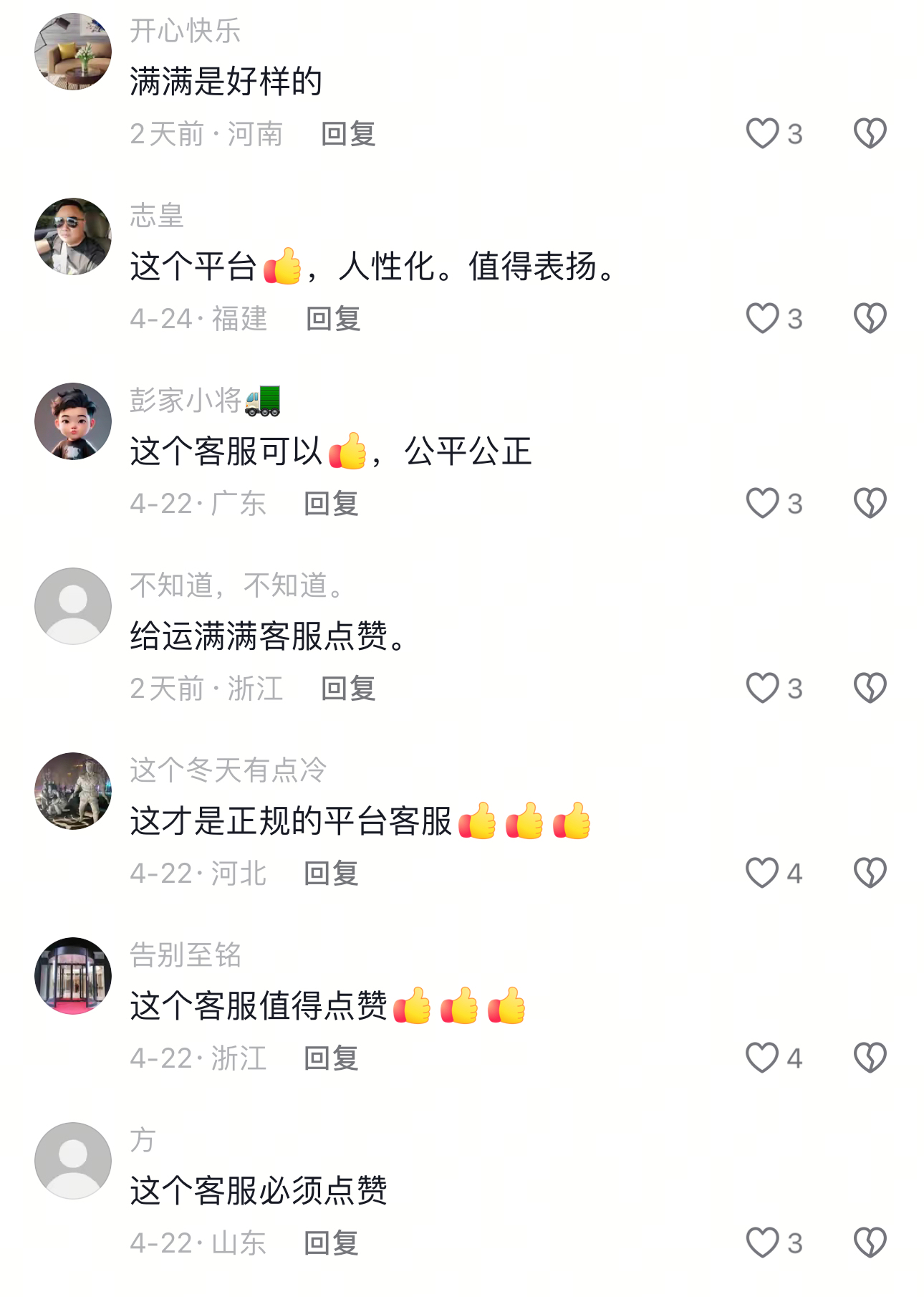The height and width of the screenshot is (1297, 924).
Task: Dislike the comment from 方
Action: pos(870,1243)
